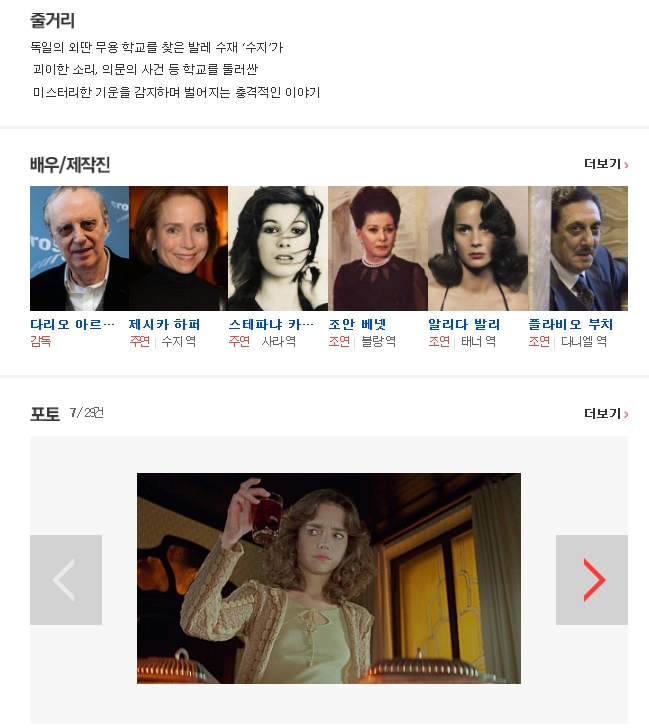This screenshot has height=728, width=649.
Task: Open the displayed movie still photo
Action: pos(328,578)
